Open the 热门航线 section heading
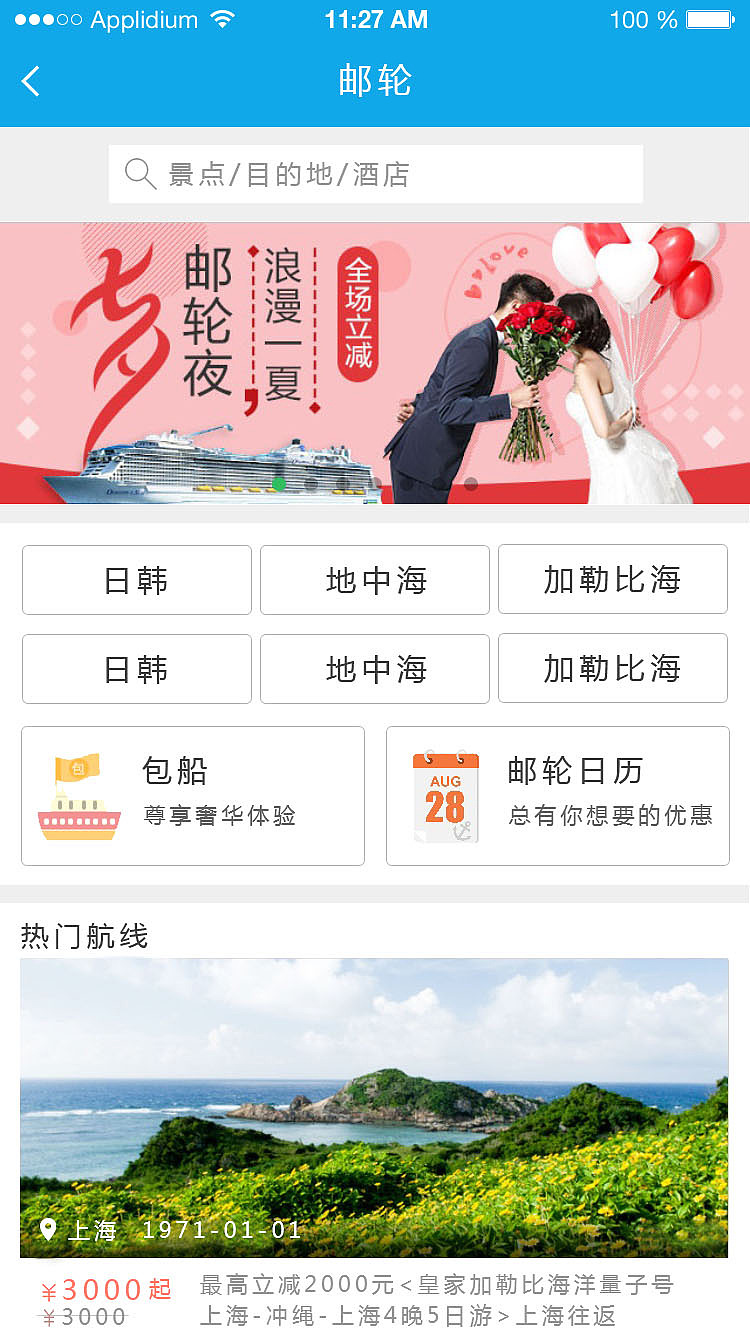 point(84,937)
